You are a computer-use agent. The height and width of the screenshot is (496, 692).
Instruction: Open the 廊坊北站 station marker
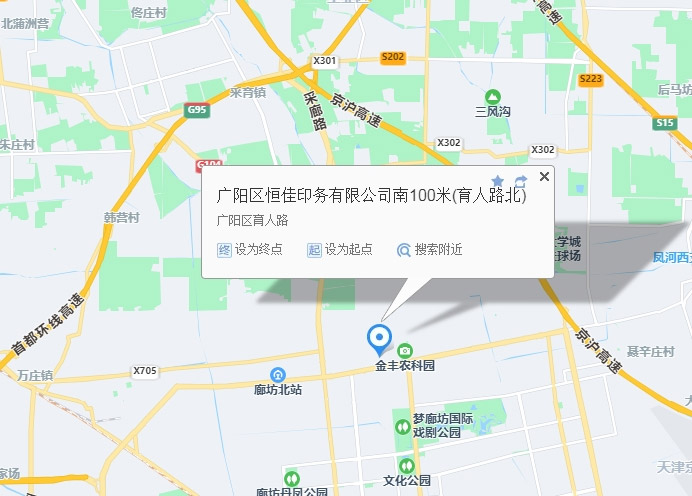tap(279, 374)
